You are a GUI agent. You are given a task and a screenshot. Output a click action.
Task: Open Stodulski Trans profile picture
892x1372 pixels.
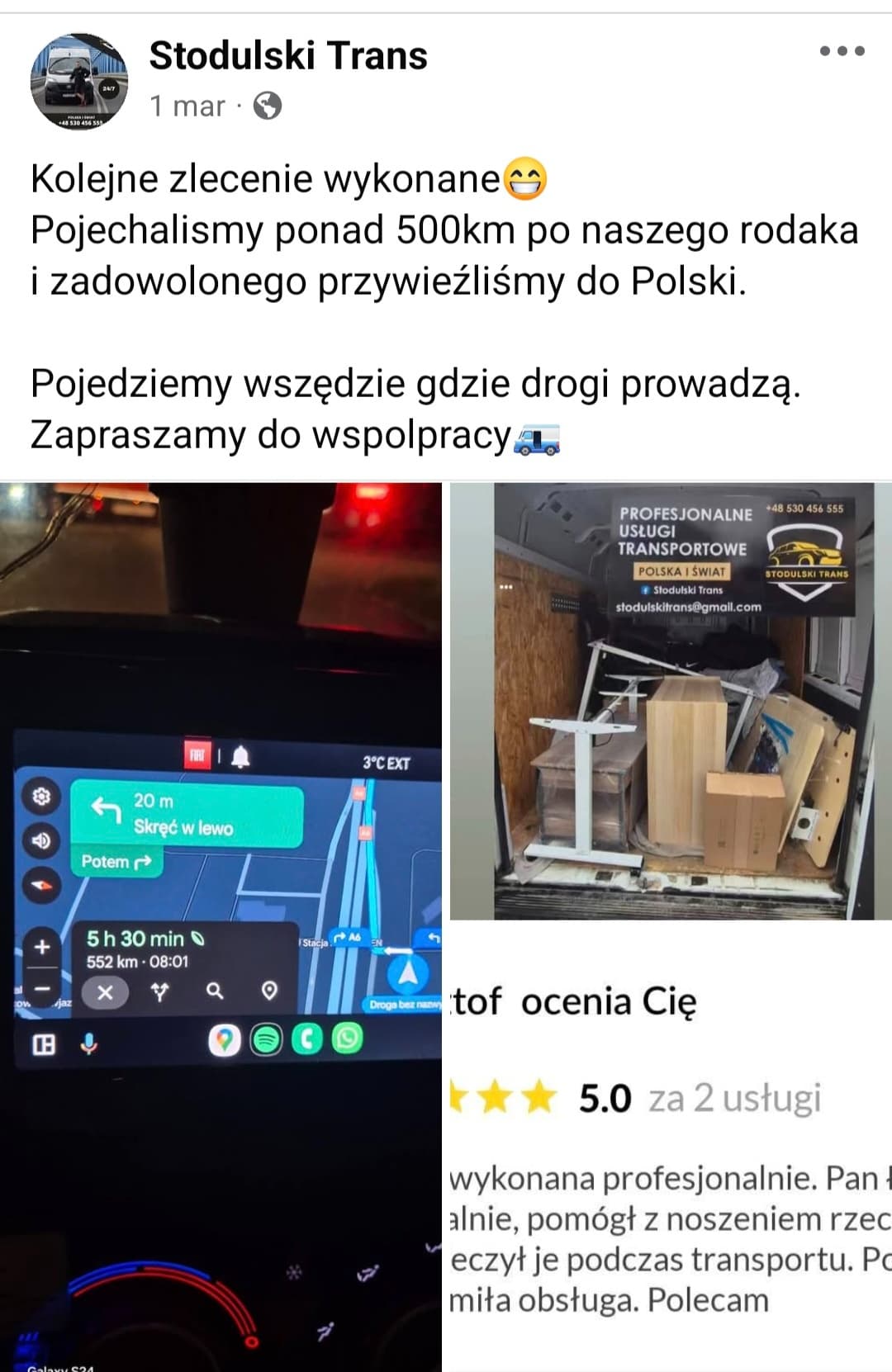click(79, 81)
